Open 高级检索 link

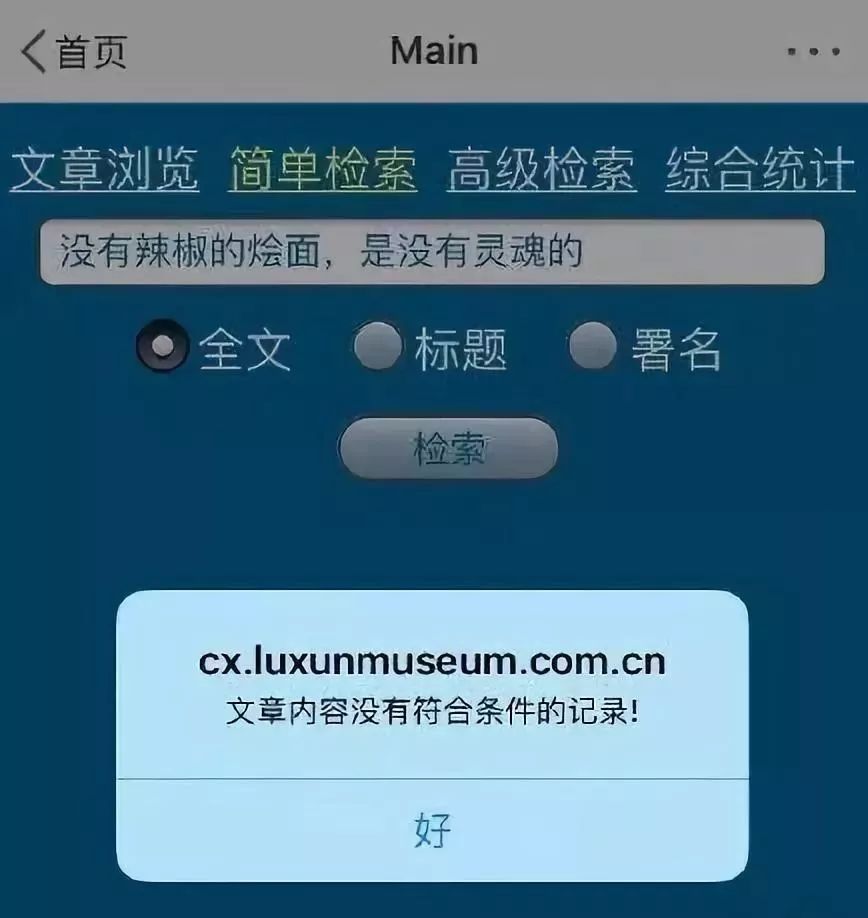tap(541, 170)
